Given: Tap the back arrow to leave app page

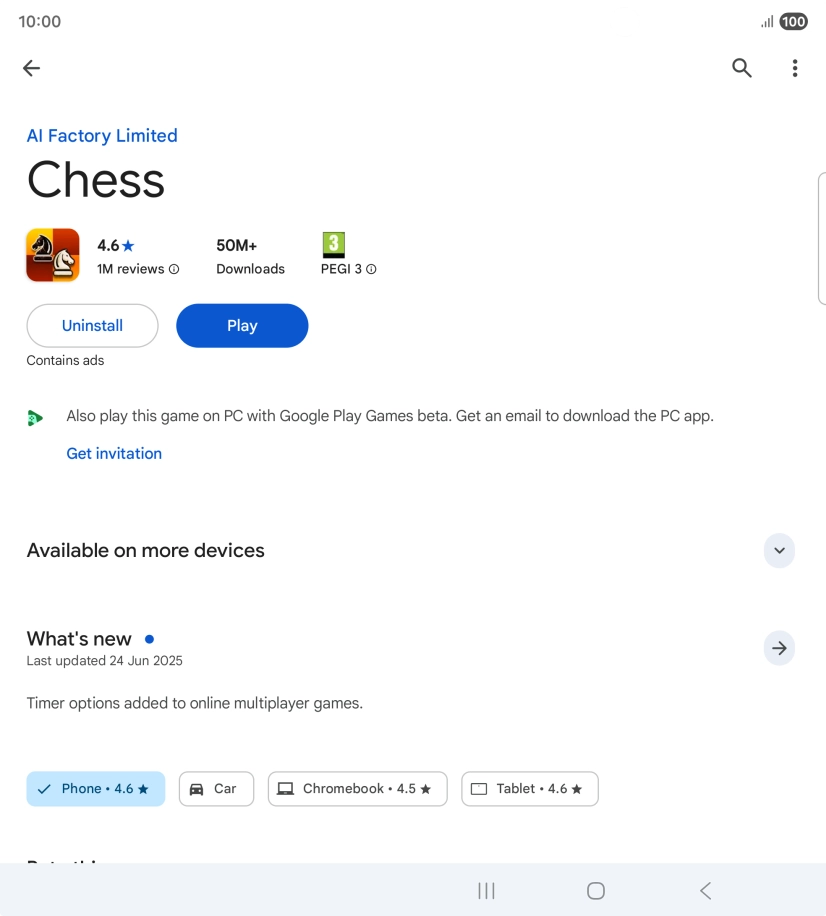Looking at the screenshot, I should (31, 68).
